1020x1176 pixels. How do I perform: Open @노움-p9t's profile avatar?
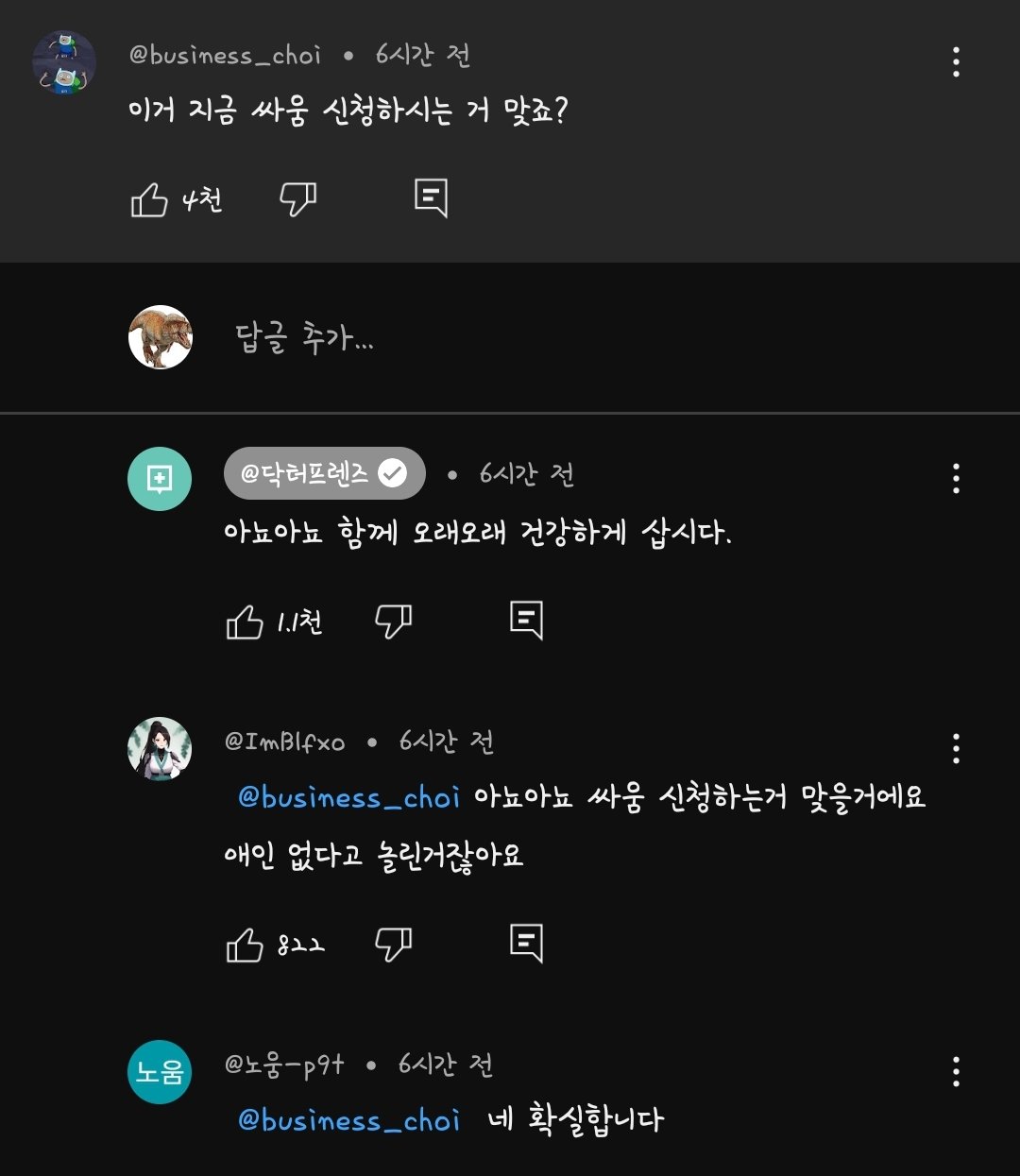coord(160,1072)
